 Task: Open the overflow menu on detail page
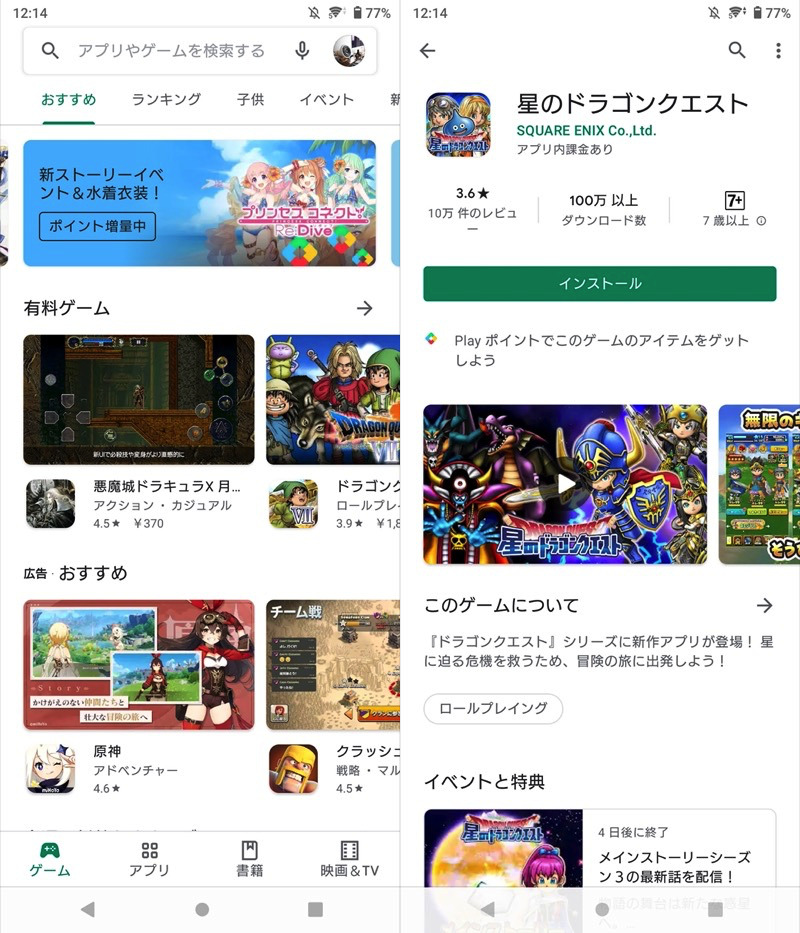point(777,50)
